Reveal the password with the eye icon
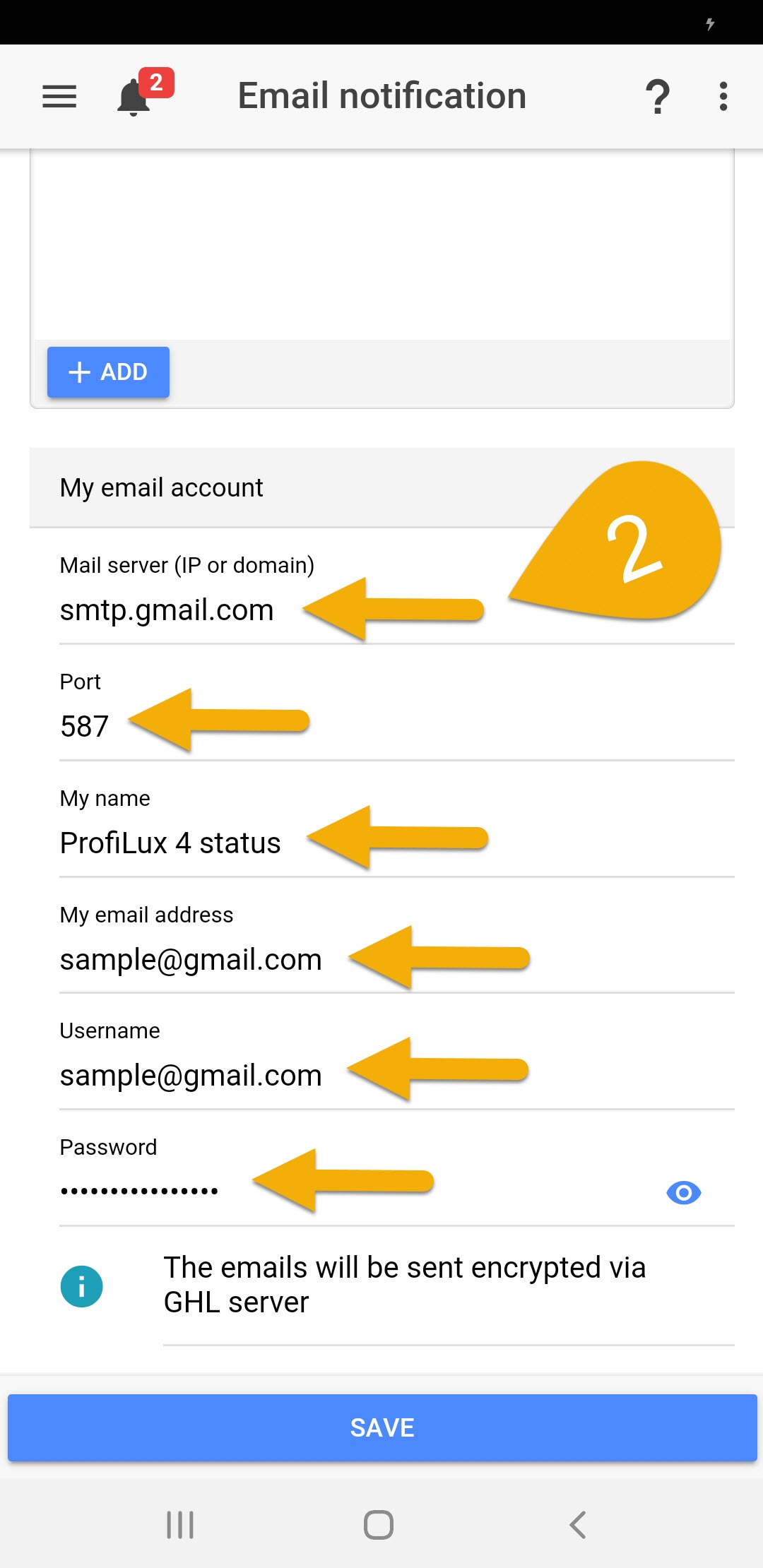Screen dimensions: 763x1568 click(x=682, y=1192)
